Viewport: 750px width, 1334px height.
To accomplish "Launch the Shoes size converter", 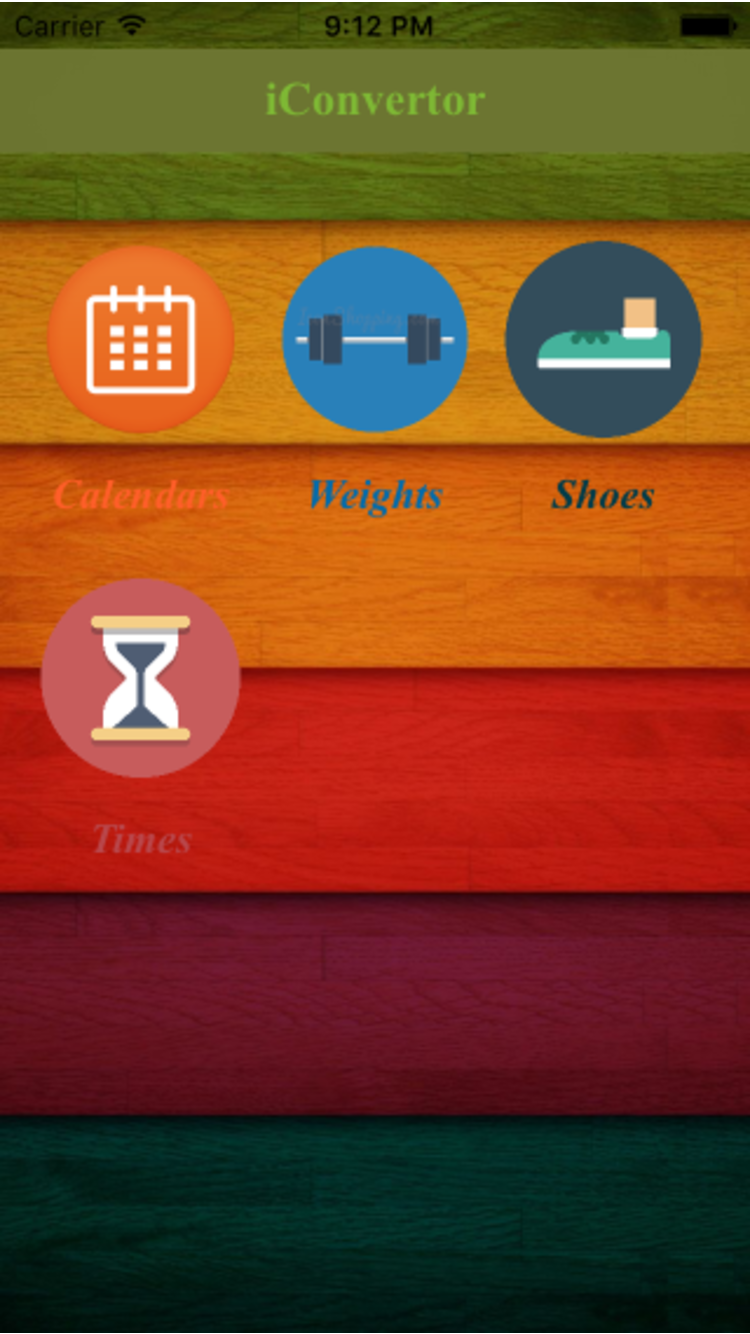I will (603, 339).
